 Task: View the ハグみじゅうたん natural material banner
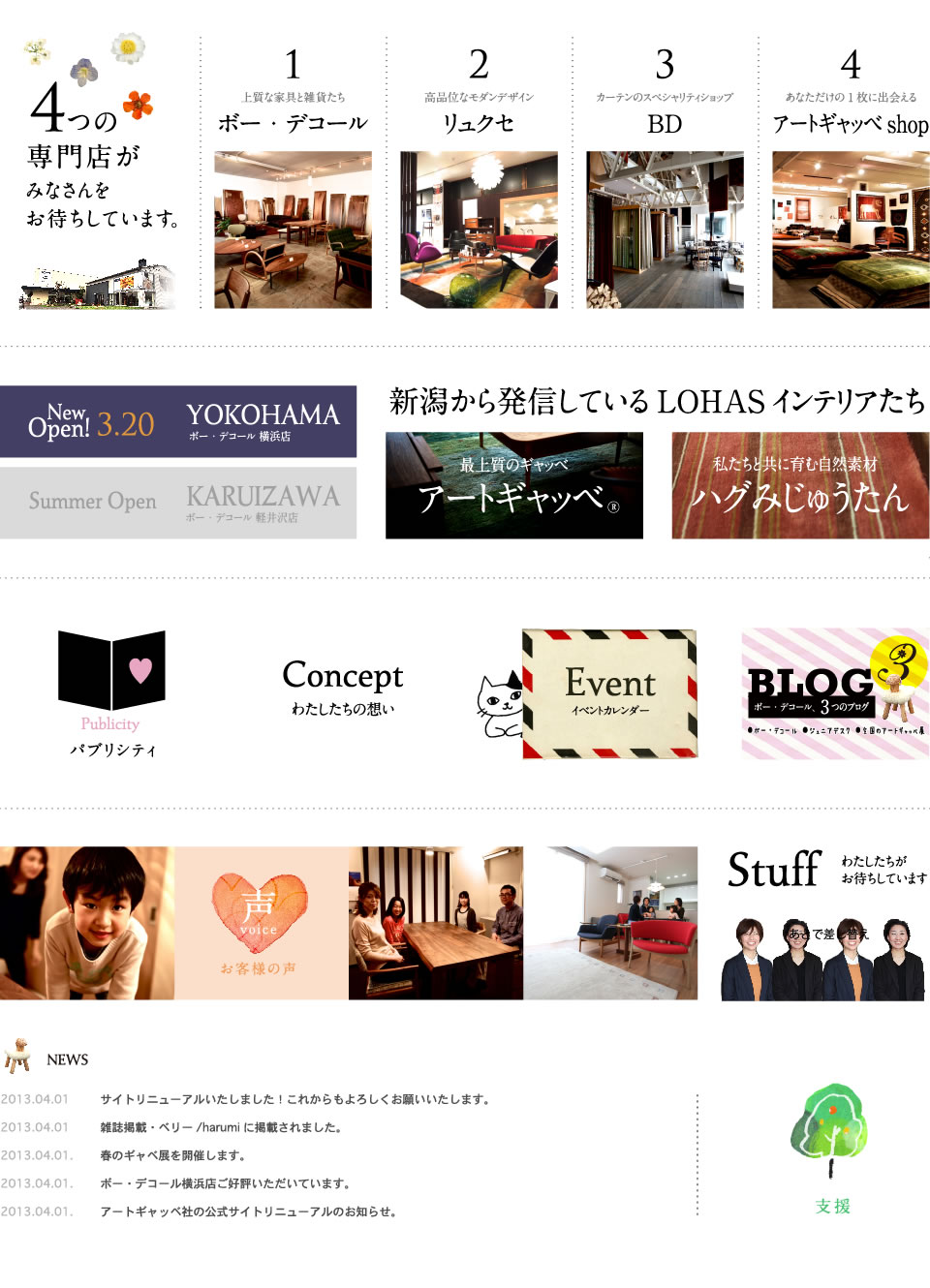[x=800, y=485]
